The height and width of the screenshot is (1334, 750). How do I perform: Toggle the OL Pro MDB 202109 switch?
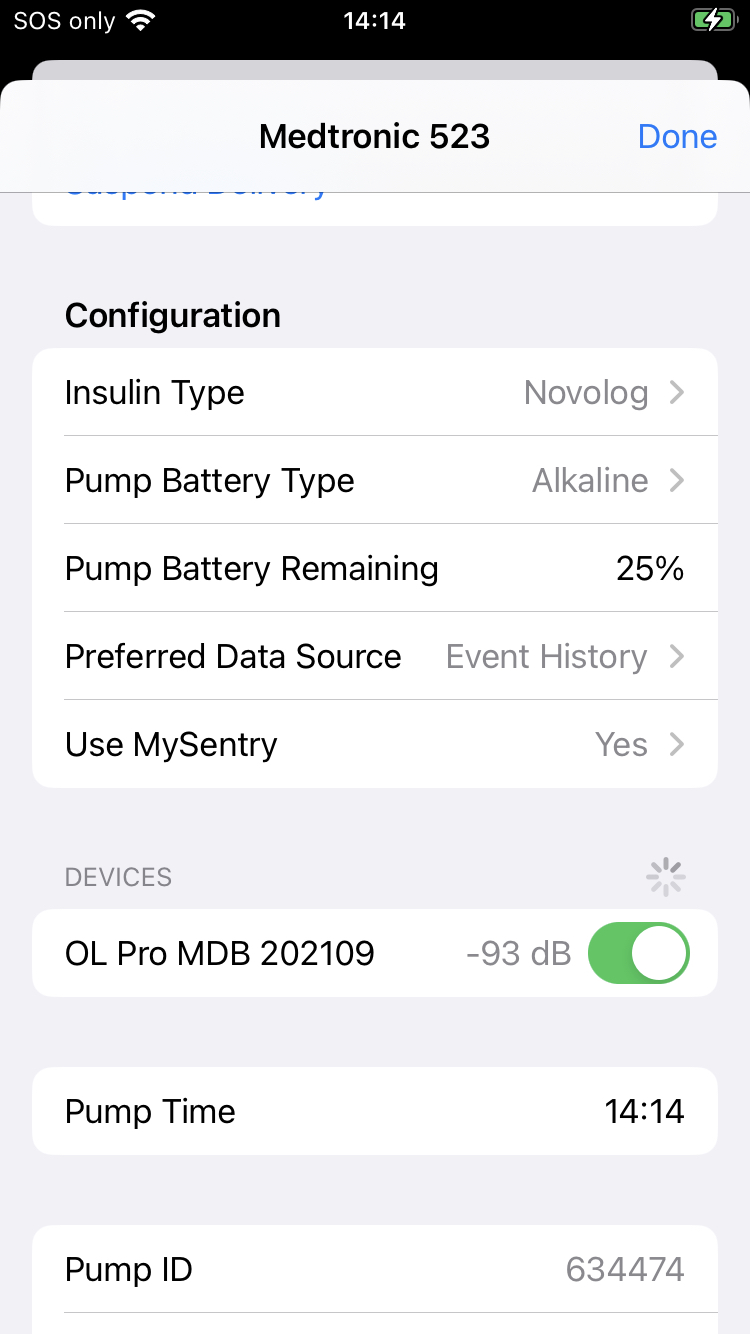point(638,953)
